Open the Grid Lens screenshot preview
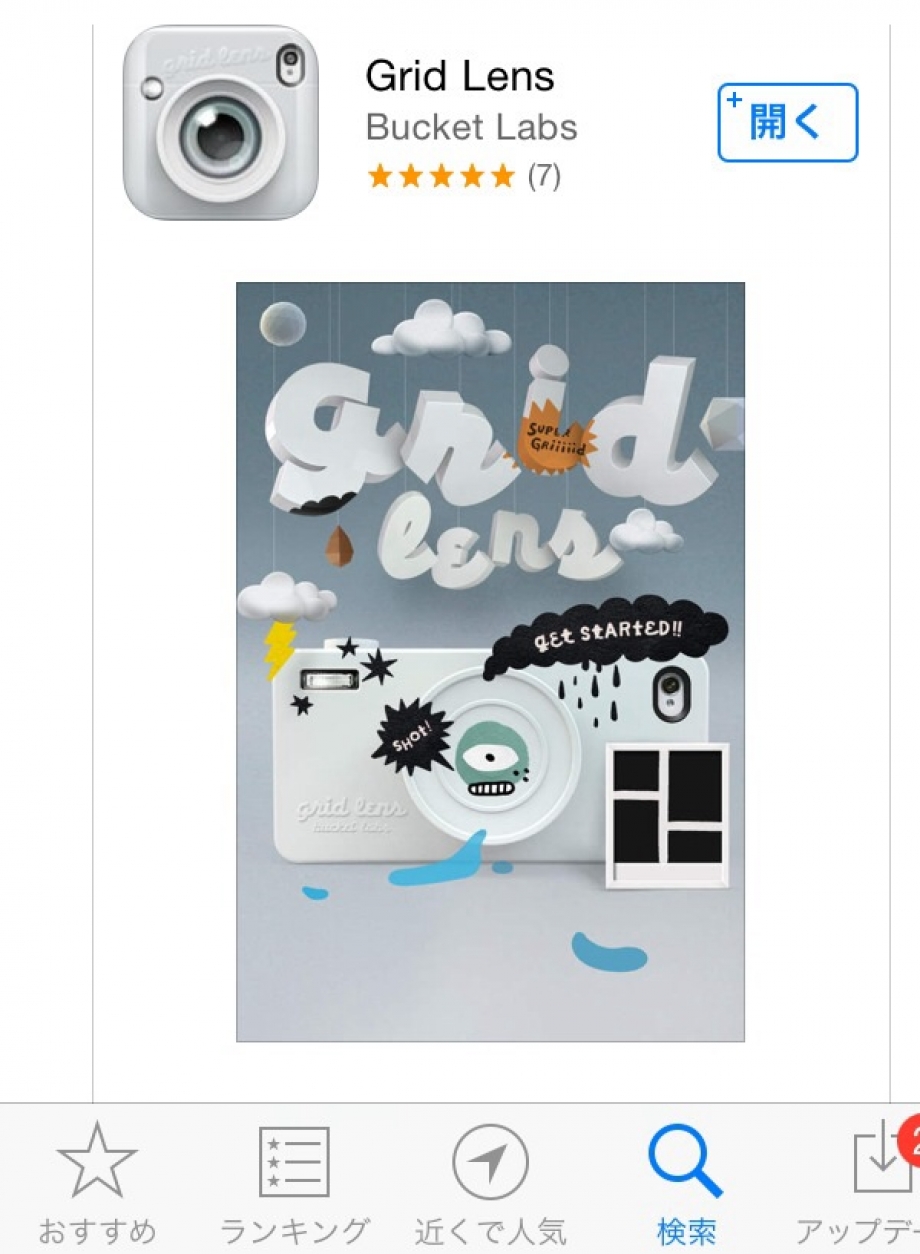Screen dimensions: 920x1254 490,661
